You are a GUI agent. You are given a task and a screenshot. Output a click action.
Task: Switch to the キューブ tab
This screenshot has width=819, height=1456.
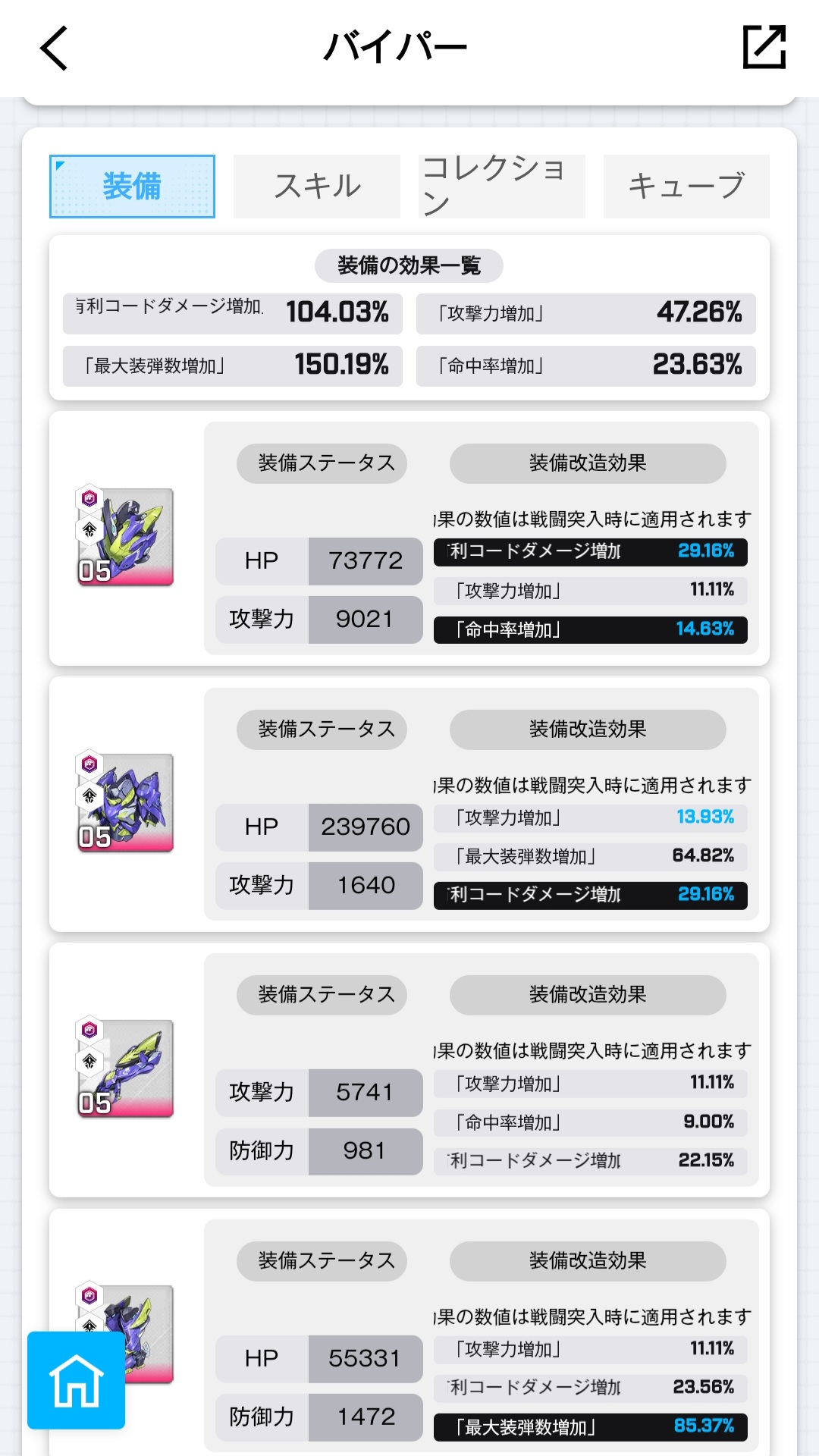click(686, 187)
